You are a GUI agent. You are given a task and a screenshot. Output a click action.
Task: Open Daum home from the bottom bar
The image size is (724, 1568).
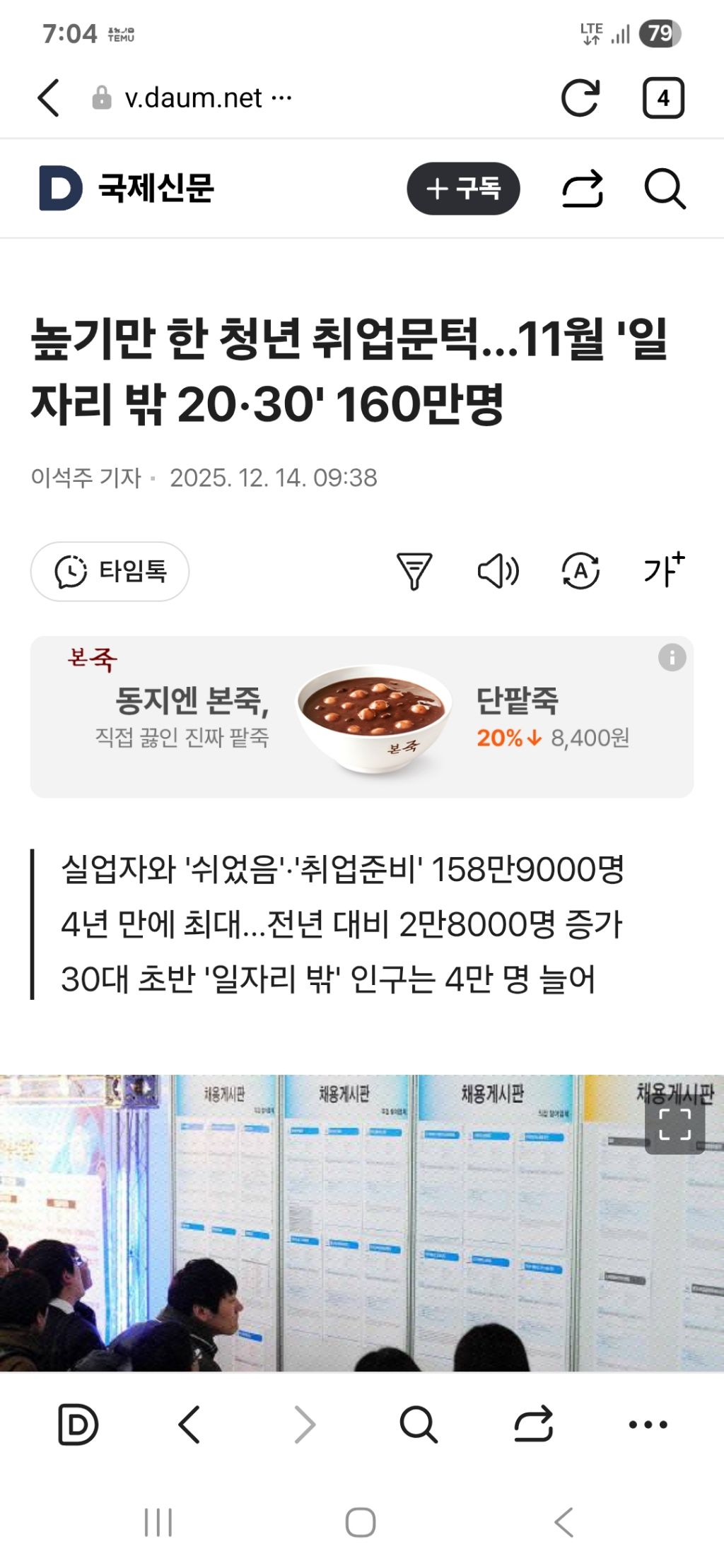point(77,1425)
